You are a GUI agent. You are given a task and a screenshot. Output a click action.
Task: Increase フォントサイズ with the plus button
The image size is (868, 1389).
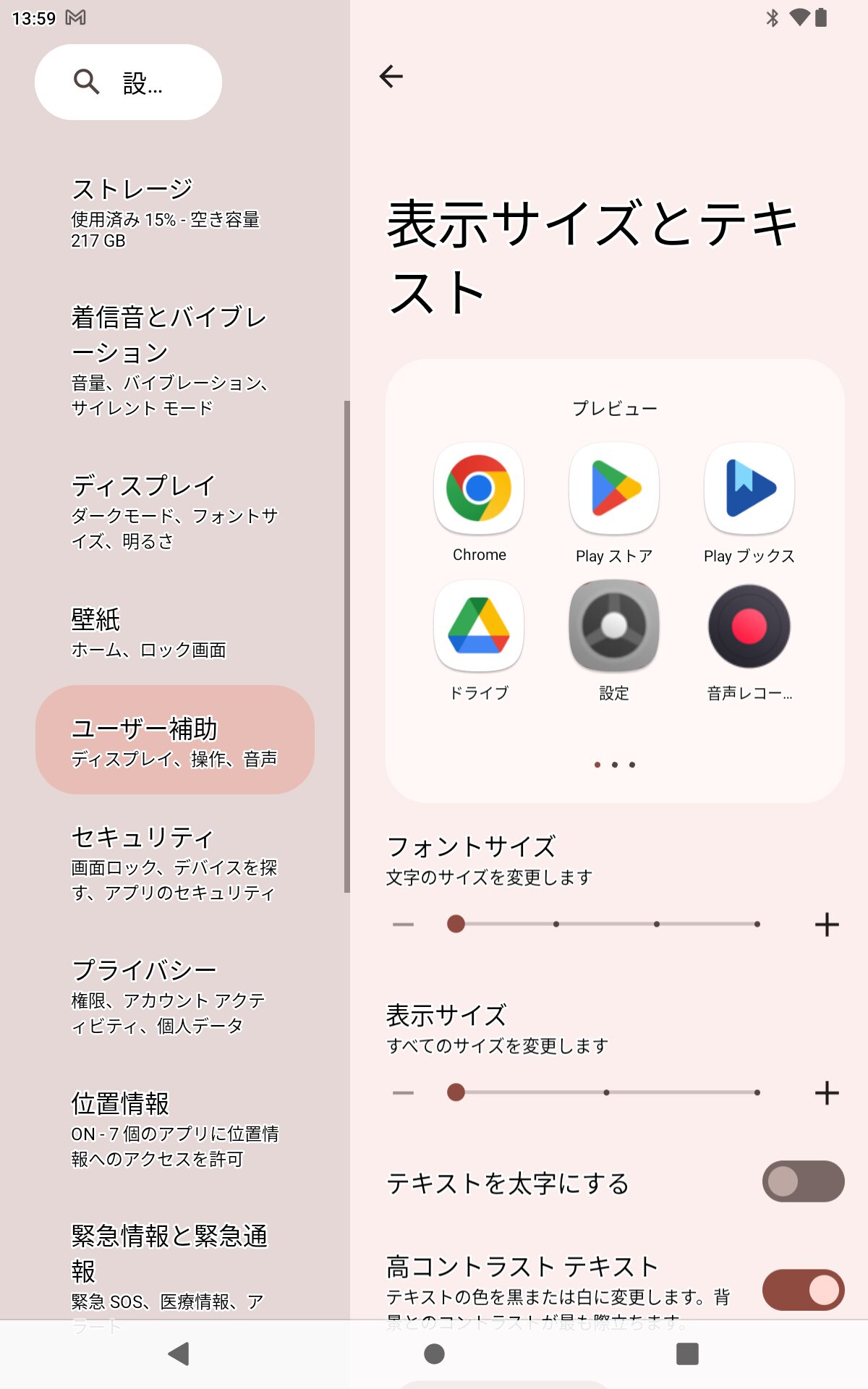click(x=826, y=925)
